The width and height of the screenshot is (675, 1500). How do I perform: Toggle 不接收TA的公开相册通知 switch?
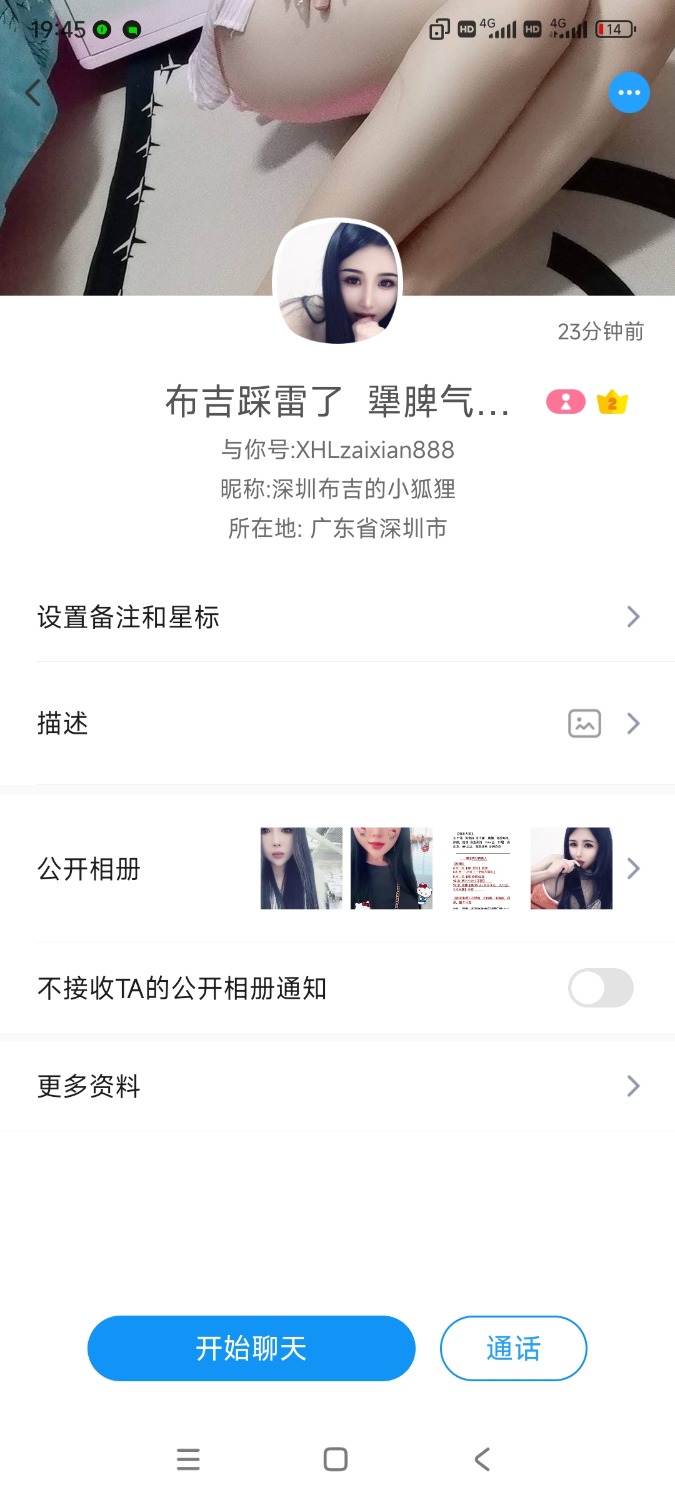pos(600,988)
